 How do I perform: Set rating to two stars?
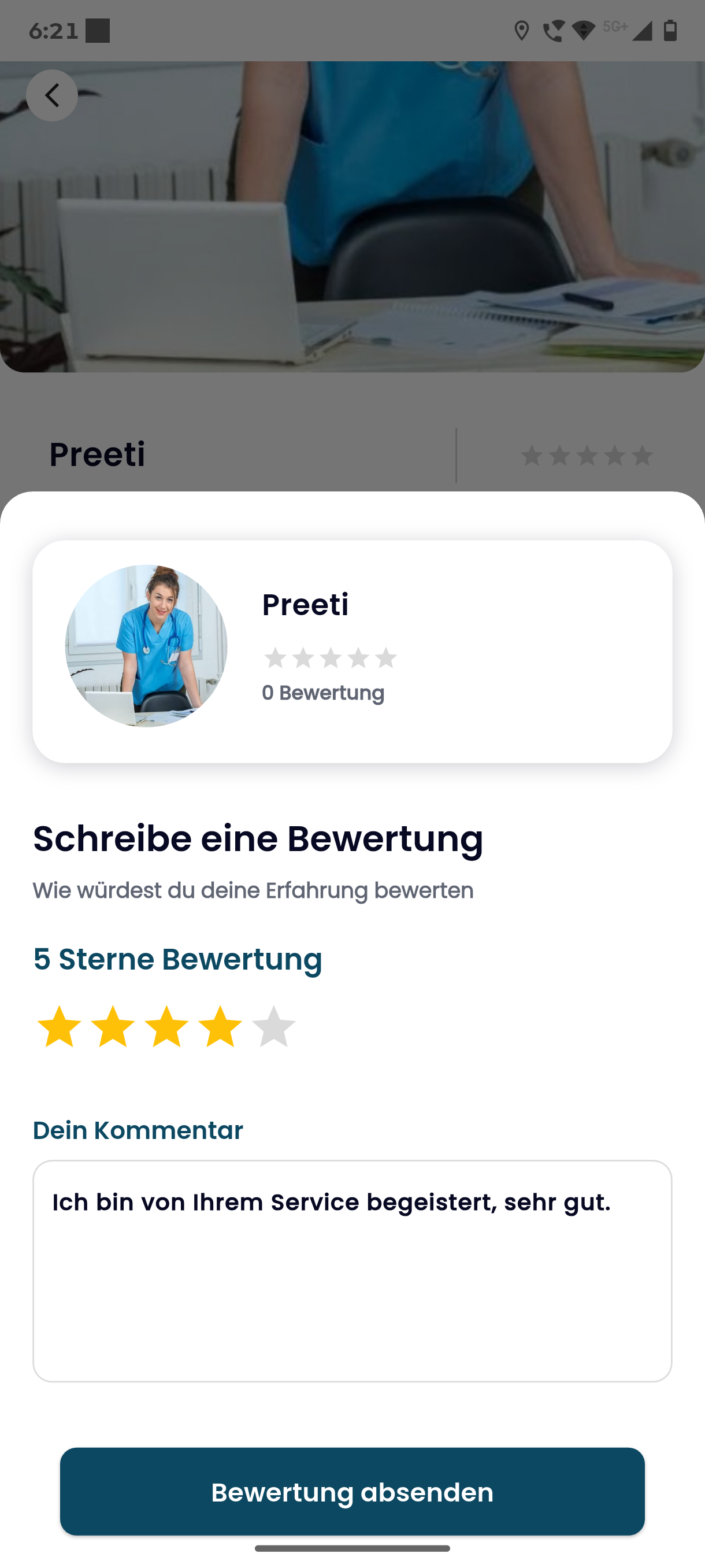point(113,1026)
